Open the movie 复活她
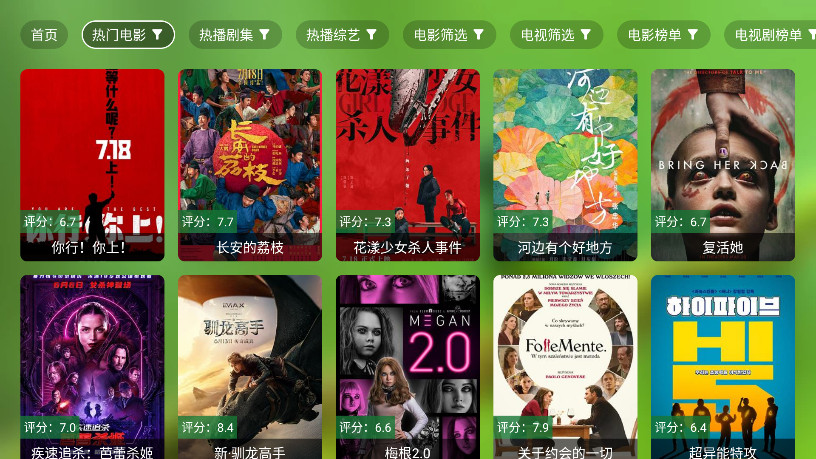This screenshot has width=816, height=459. pos(723,165)
